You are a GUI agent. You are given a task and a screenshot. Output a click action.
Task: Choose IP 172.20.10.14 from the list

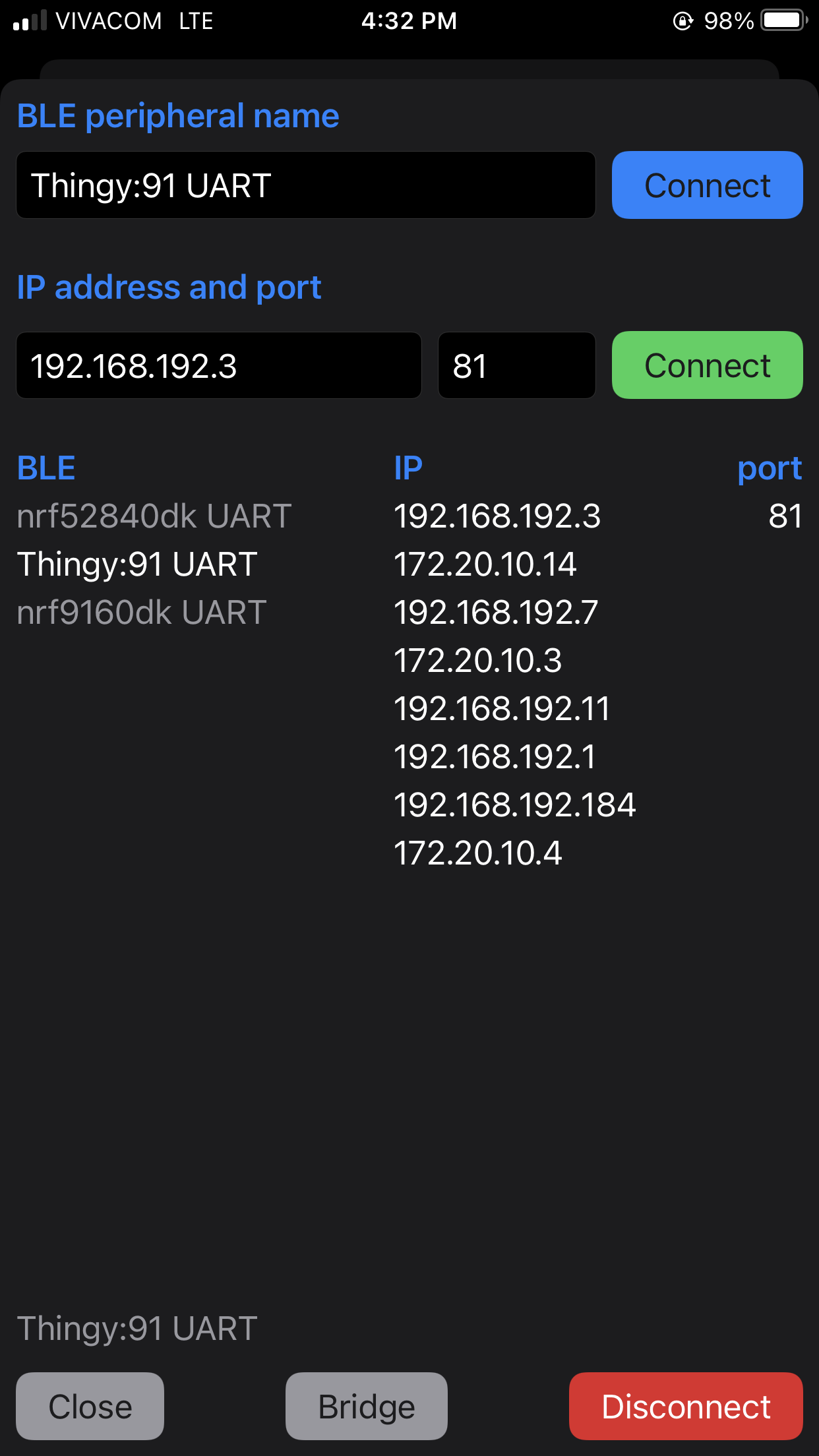coord(485,564)
